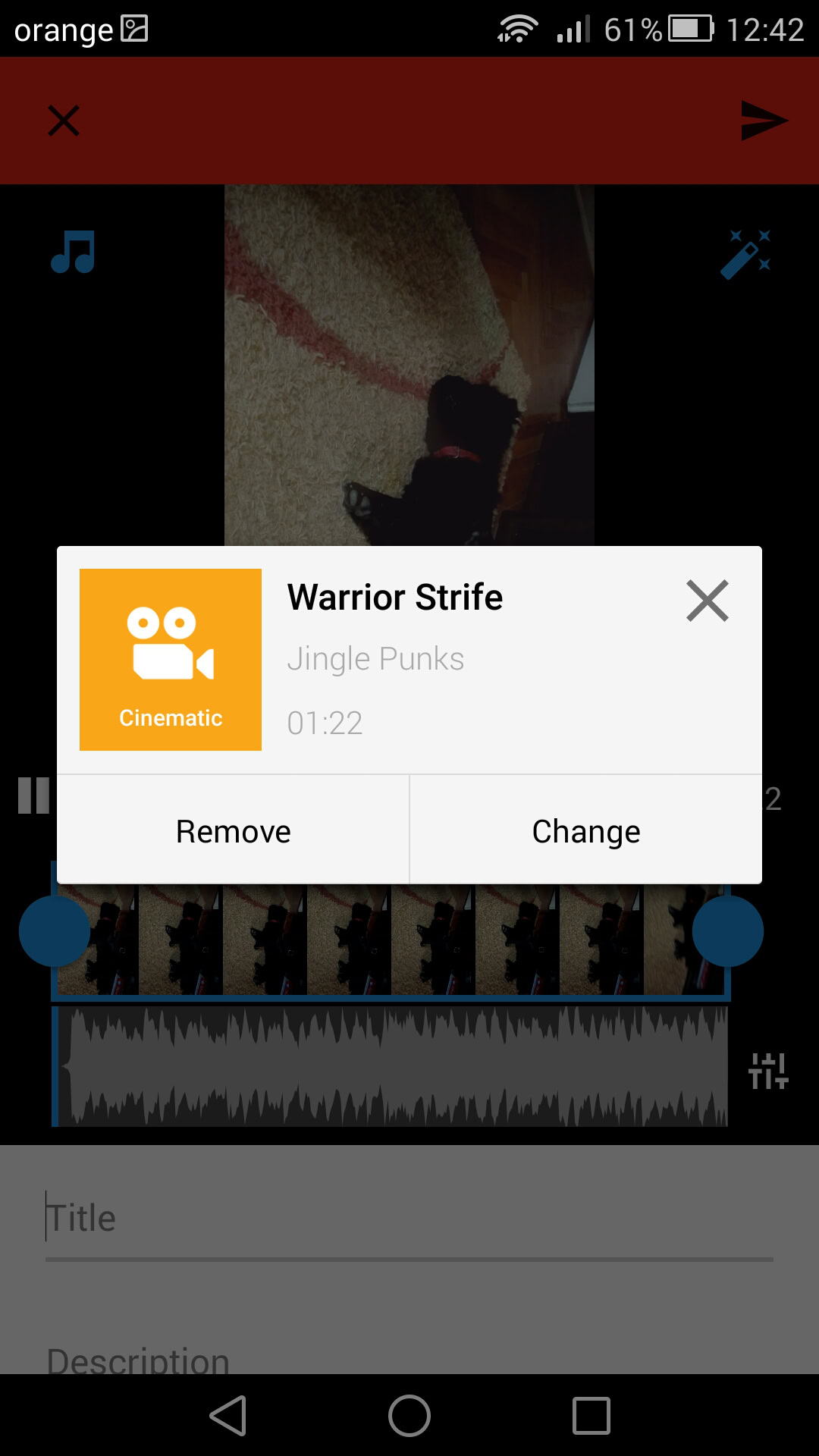
Task: Pause the video preview
Action: point(33,795)
